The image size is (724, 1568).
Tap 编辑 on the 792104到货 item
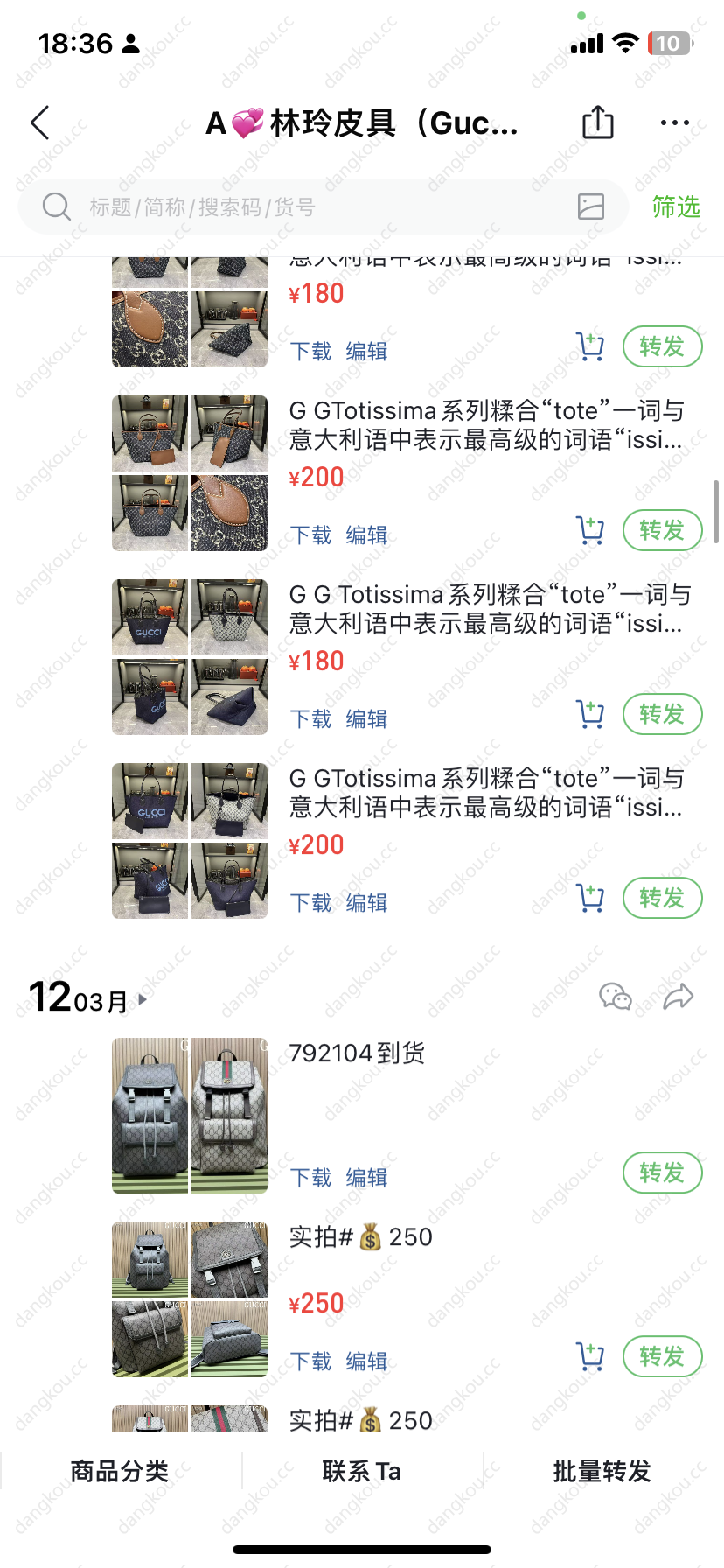(x=366, y=1178)
